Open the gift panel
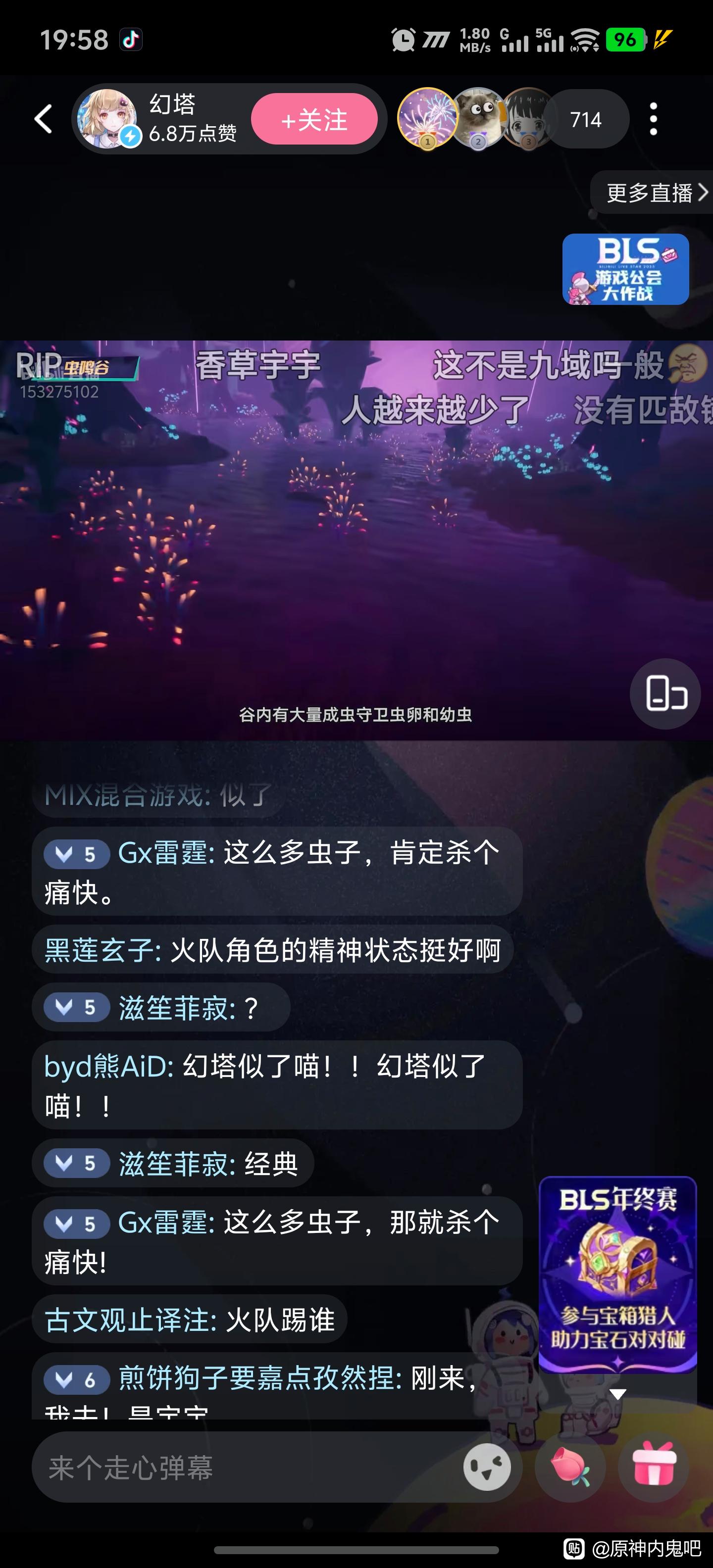Viewport: 713px width, 1568px height. (x=653, y=1468)
